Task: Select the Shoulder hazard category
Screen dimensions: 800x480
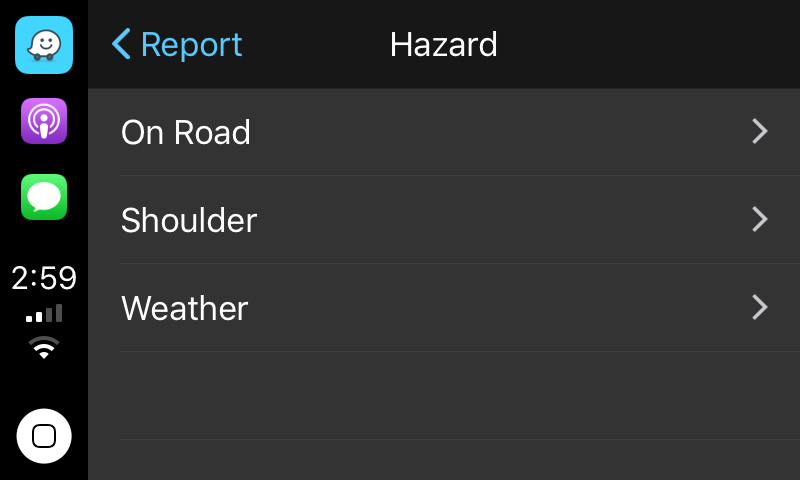Action: [444, 220]
